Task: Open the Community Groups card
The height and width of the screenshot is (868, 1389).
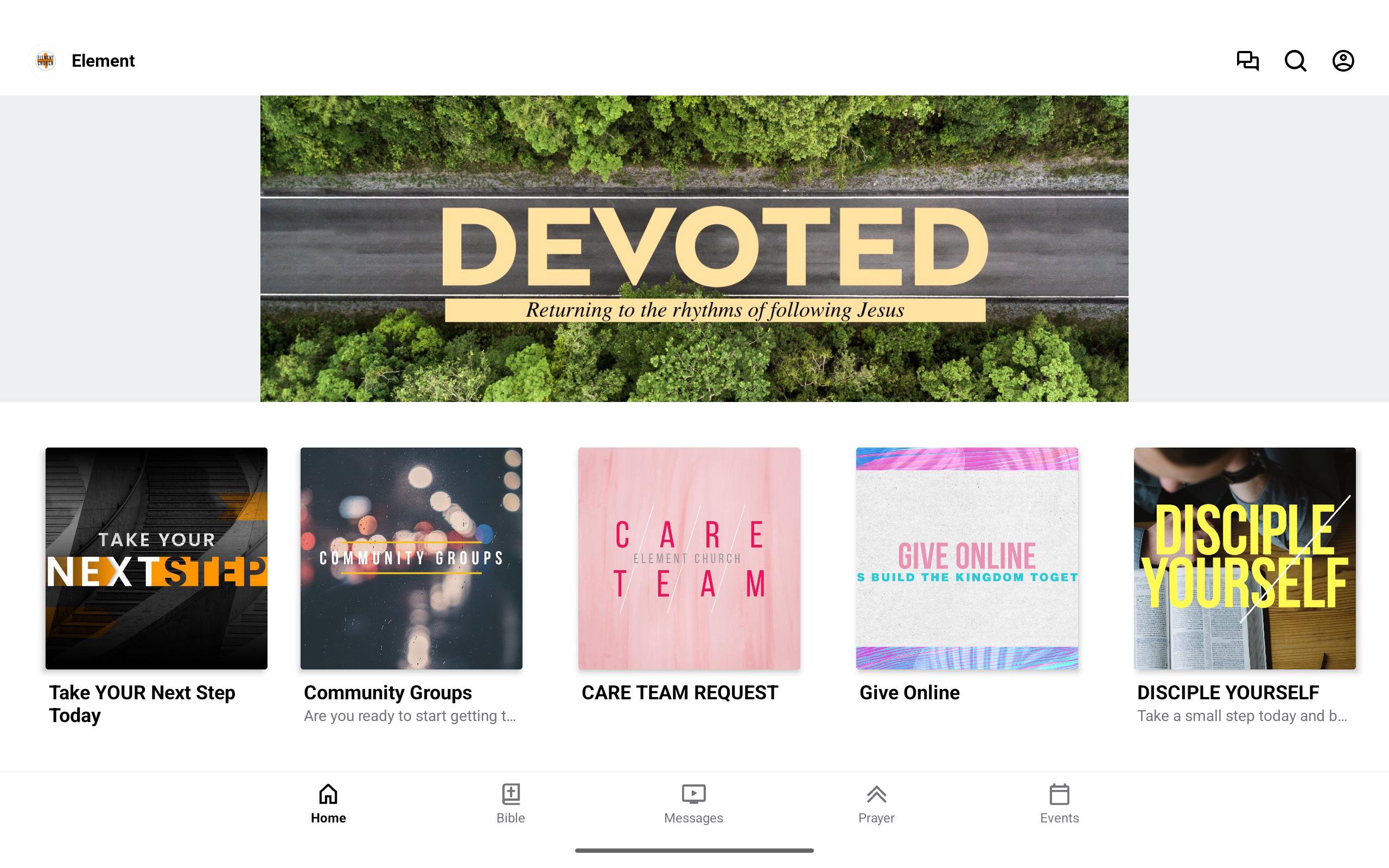Action: point(411,586)
